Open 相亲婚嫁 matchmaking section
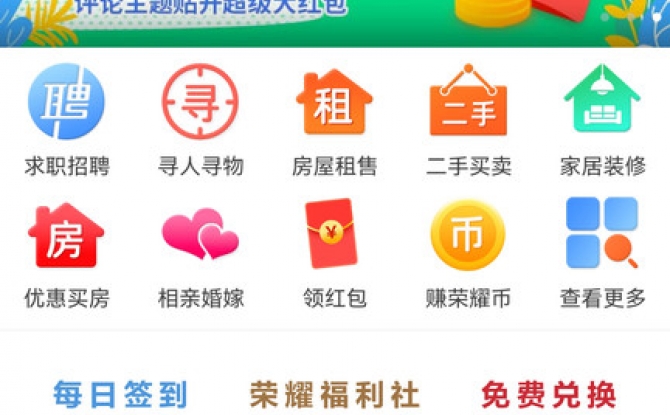This screenshot has width=670, height=415. [x=200, y=250]
